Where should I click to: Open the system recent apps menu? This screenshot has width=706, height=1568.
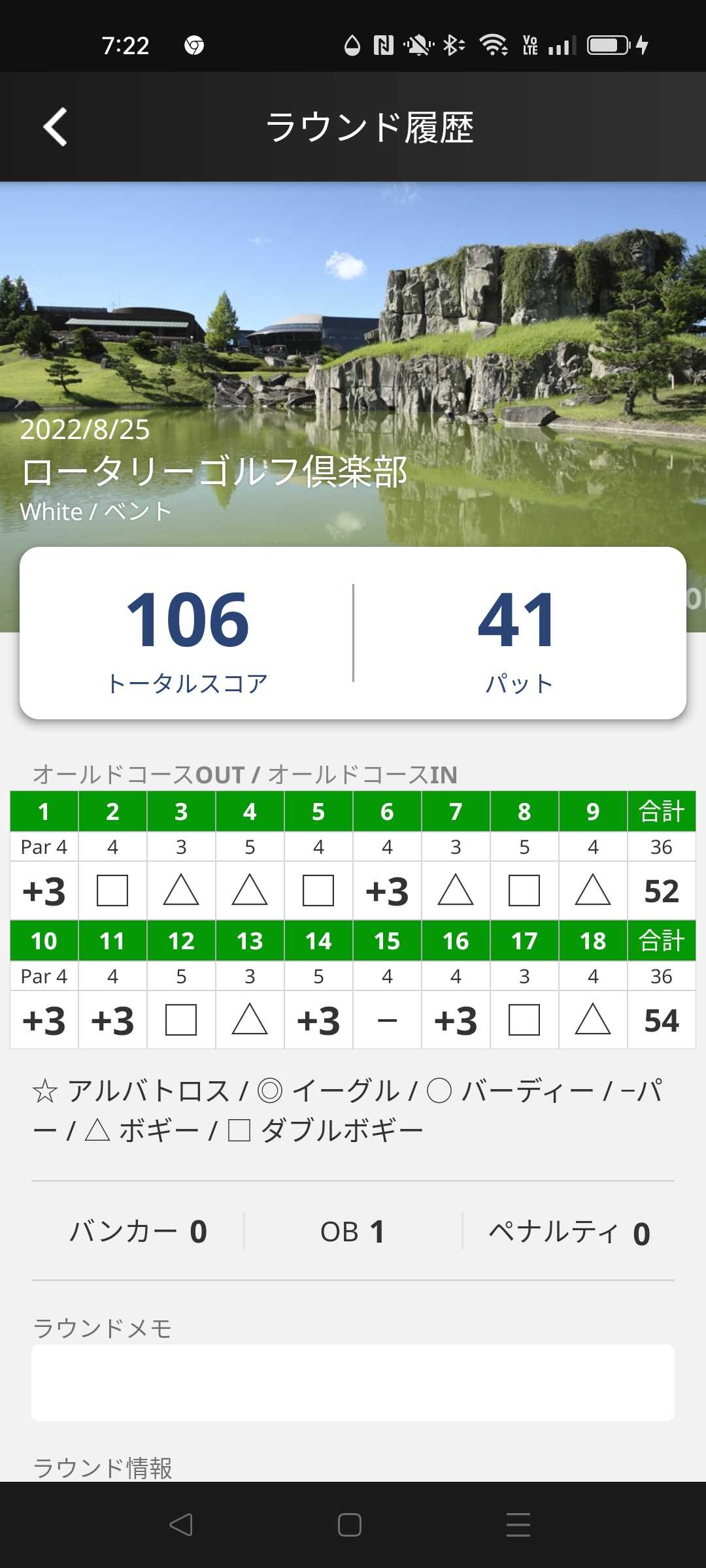518,1525
